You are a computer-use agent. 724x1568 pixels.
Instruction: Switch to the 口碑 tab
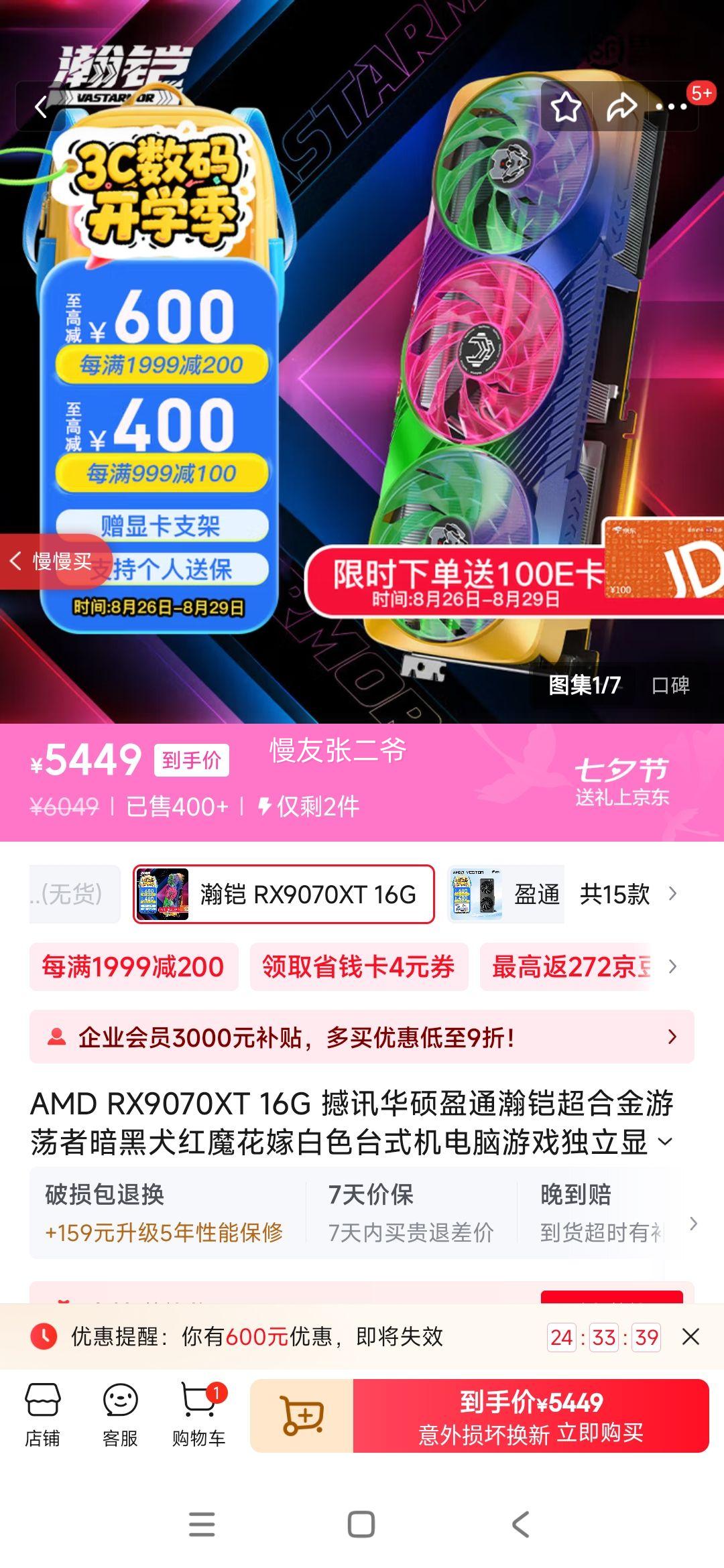(670, 683)
